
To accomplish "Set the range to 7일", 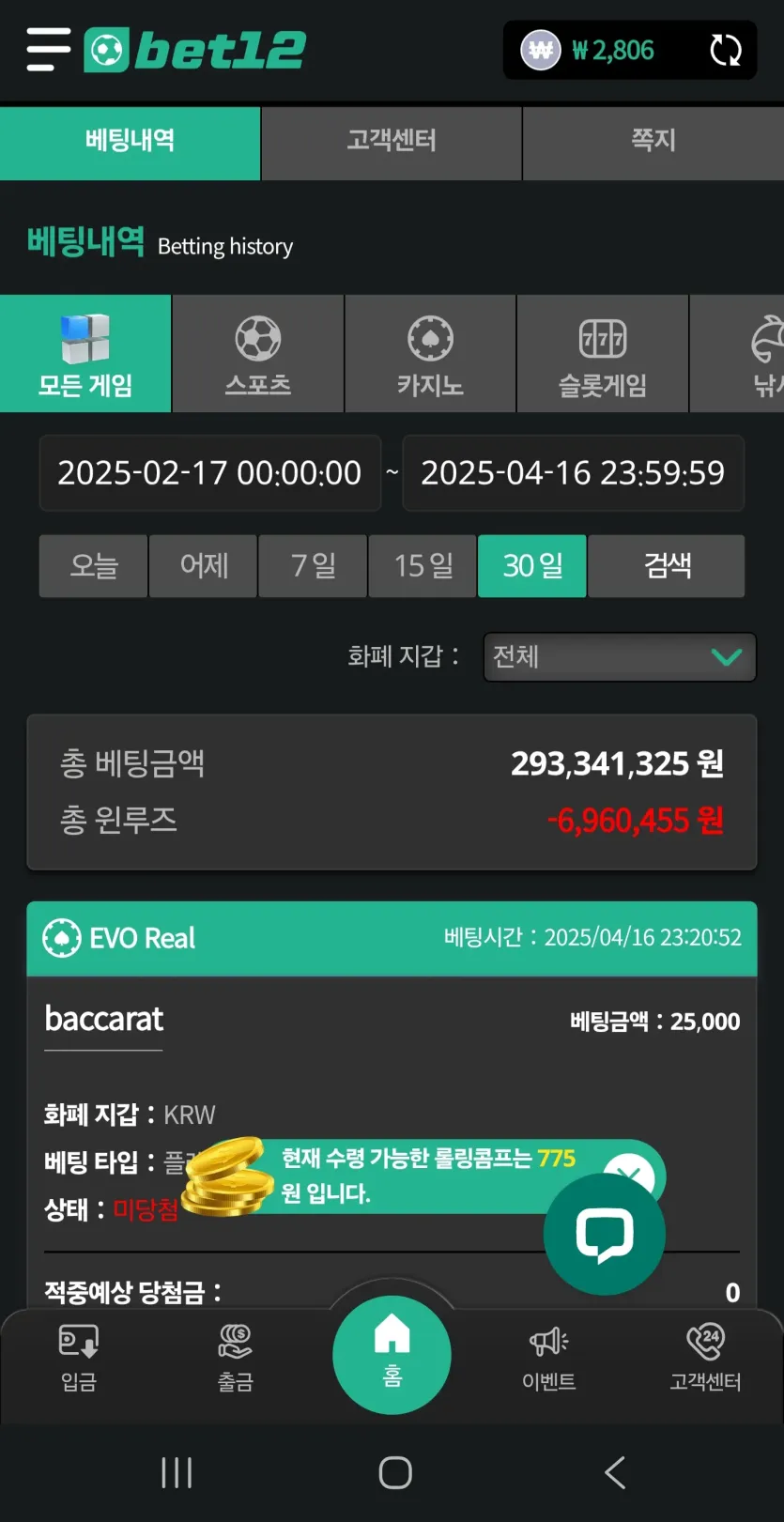I will tap(313, 566).
